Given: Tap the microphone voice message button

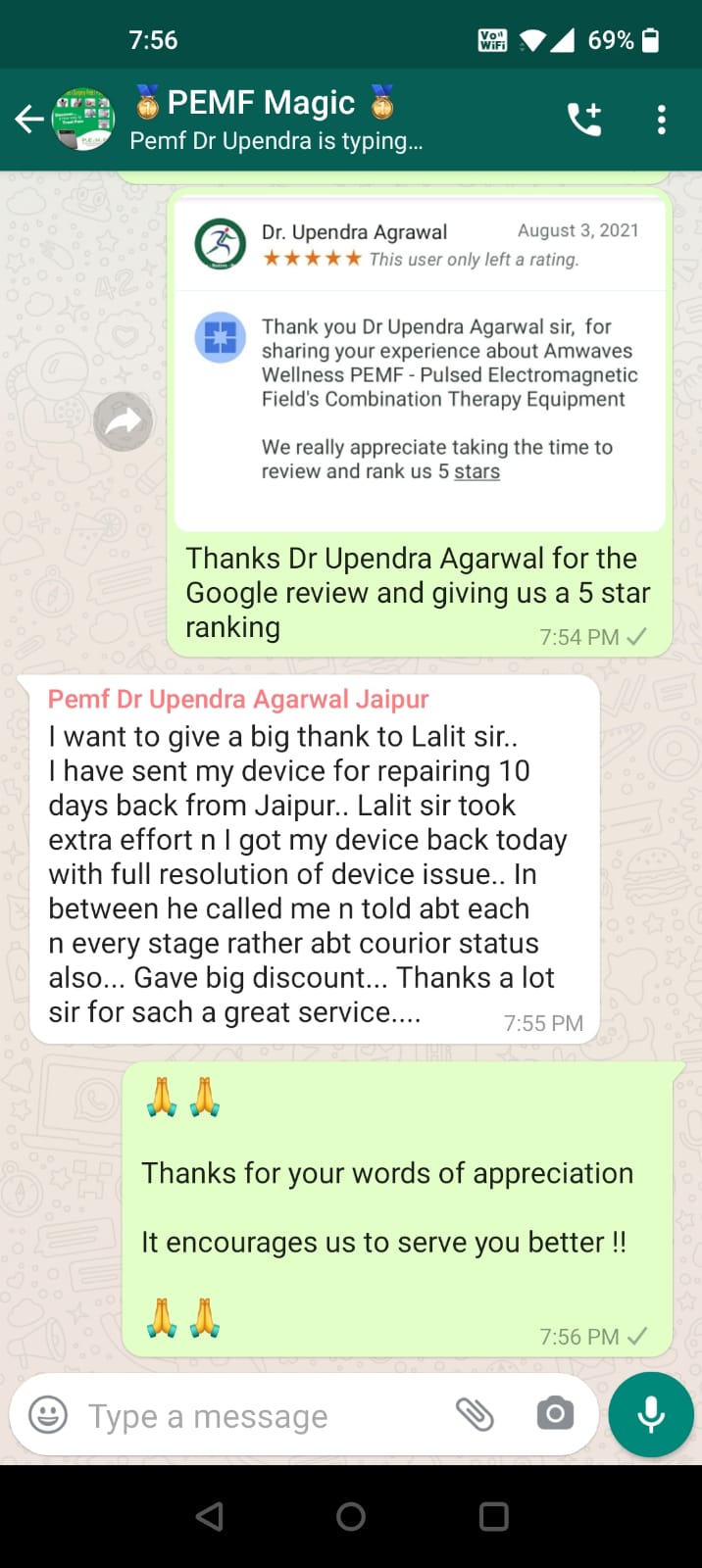Looking at the screenshot, I should (651, 1415).
